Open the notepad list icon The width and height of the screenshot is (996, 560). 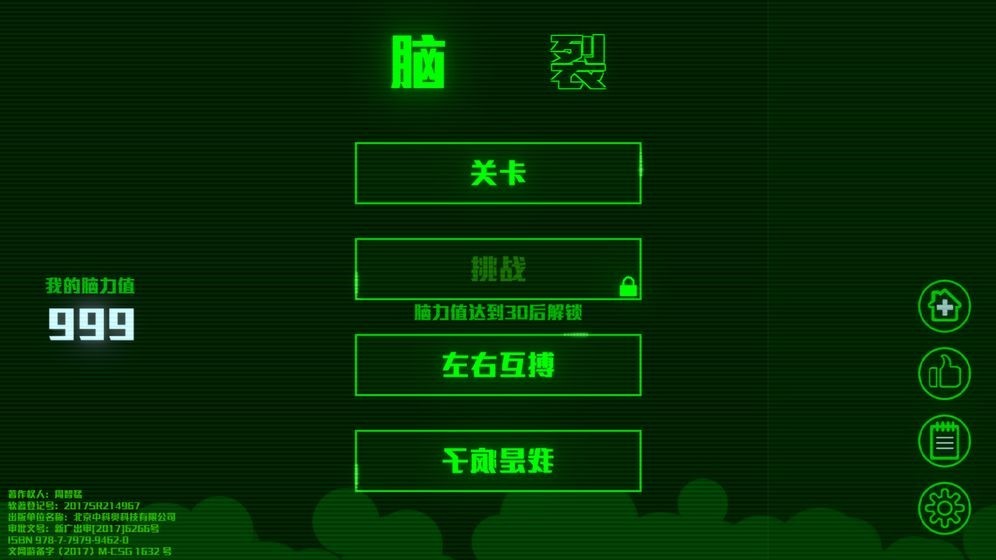944,441
